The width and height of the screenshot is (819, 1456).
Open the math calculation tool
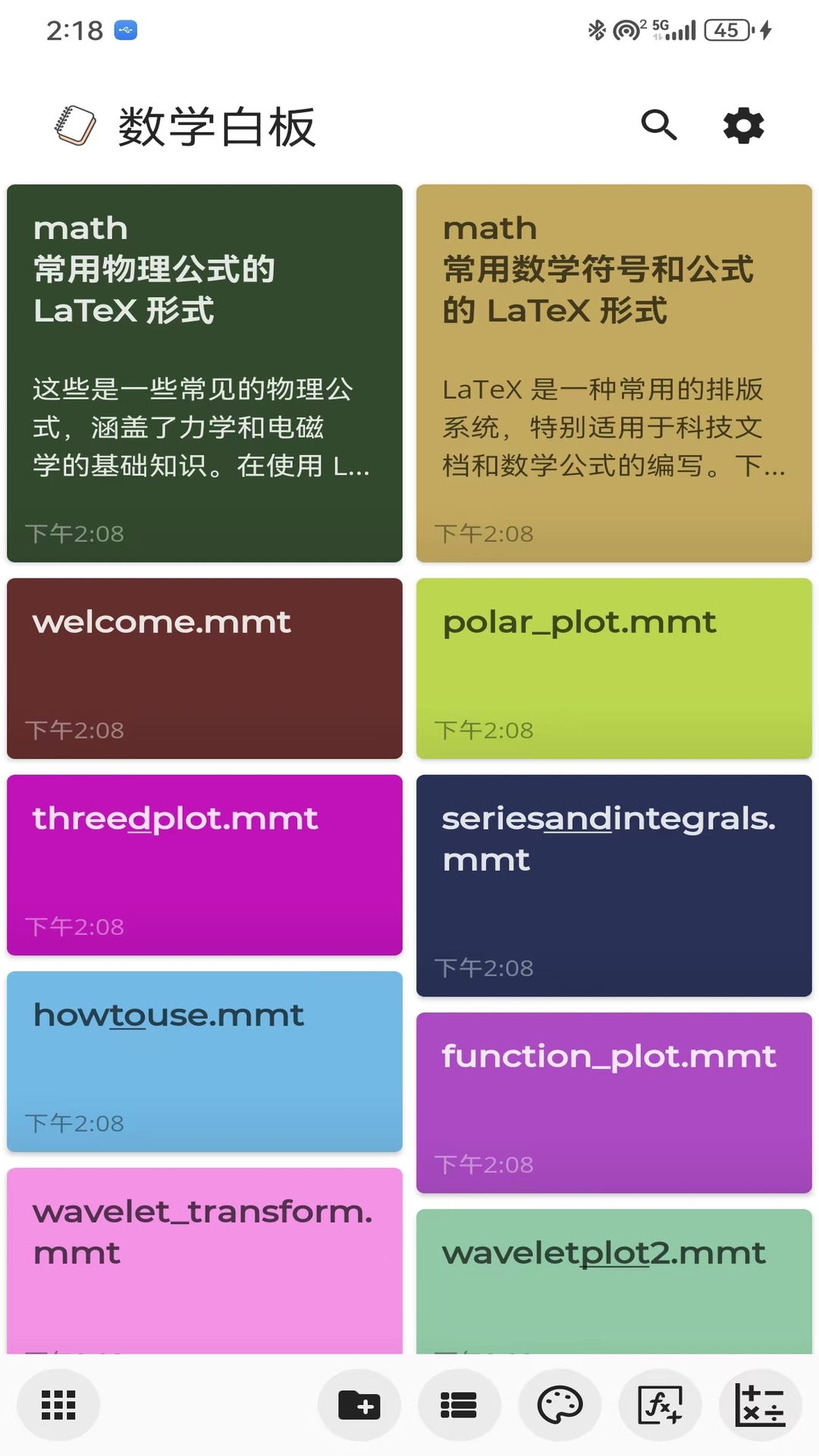click(759, 1404)
